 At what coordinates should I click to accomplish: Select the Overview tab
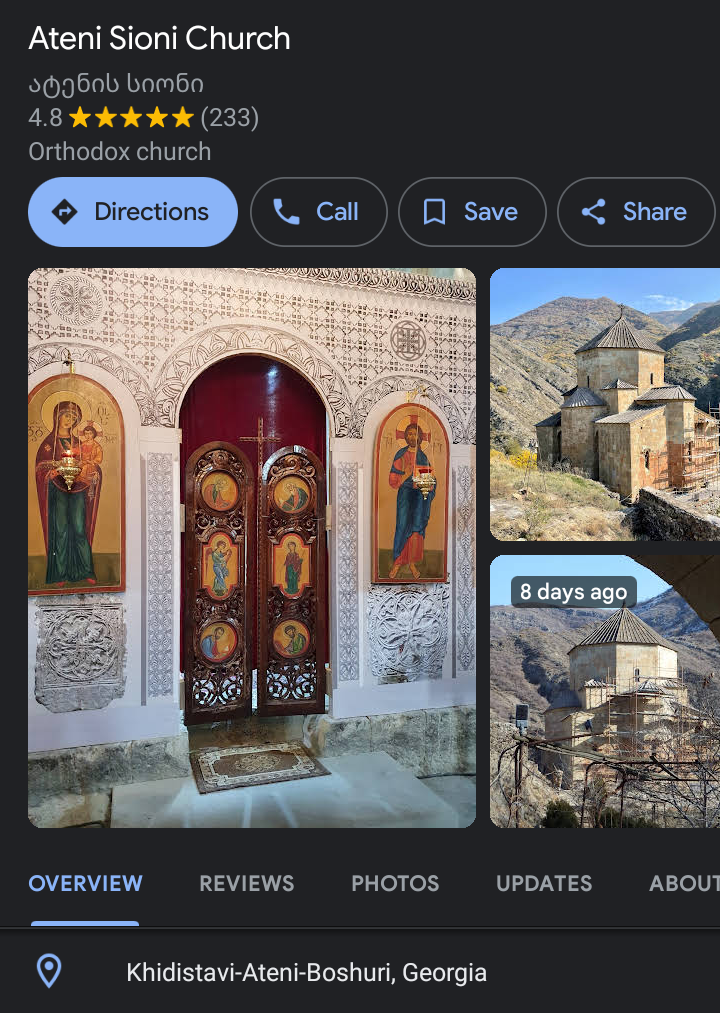pos(86,884)
